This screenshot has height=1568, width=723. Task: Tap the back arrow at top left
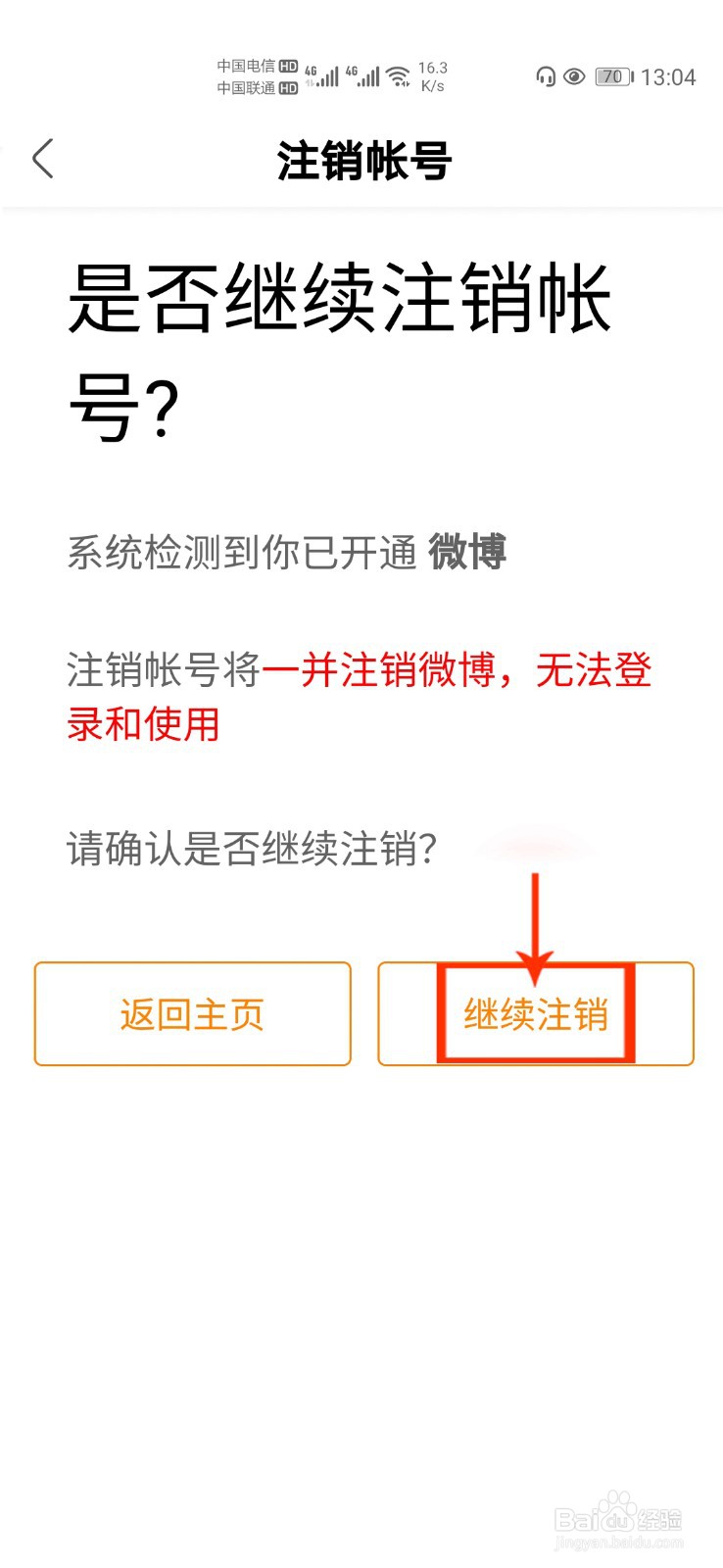[43, 159]
